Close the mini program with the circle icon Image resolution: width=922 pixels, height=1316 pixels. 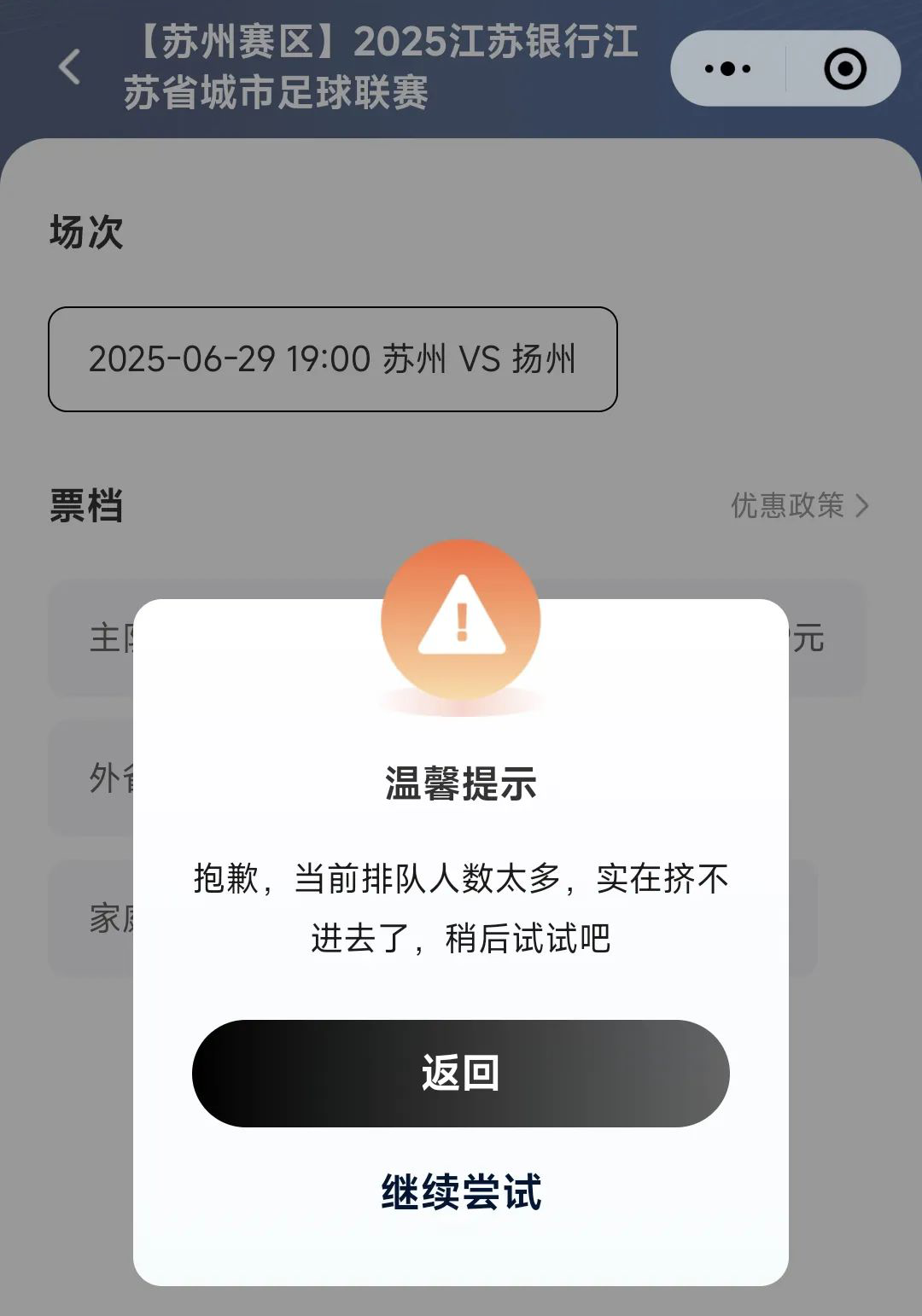(844, 68)
